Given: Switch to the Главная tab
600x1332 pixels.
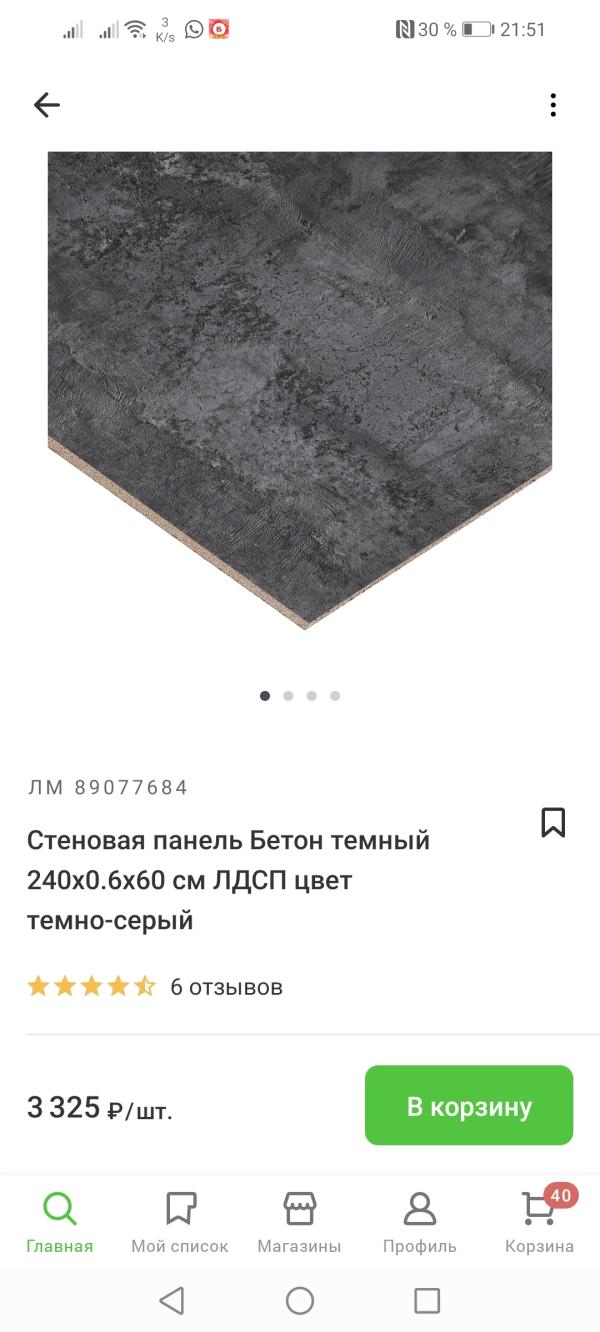Looking at the screenshot, I should pos(60,1223).
